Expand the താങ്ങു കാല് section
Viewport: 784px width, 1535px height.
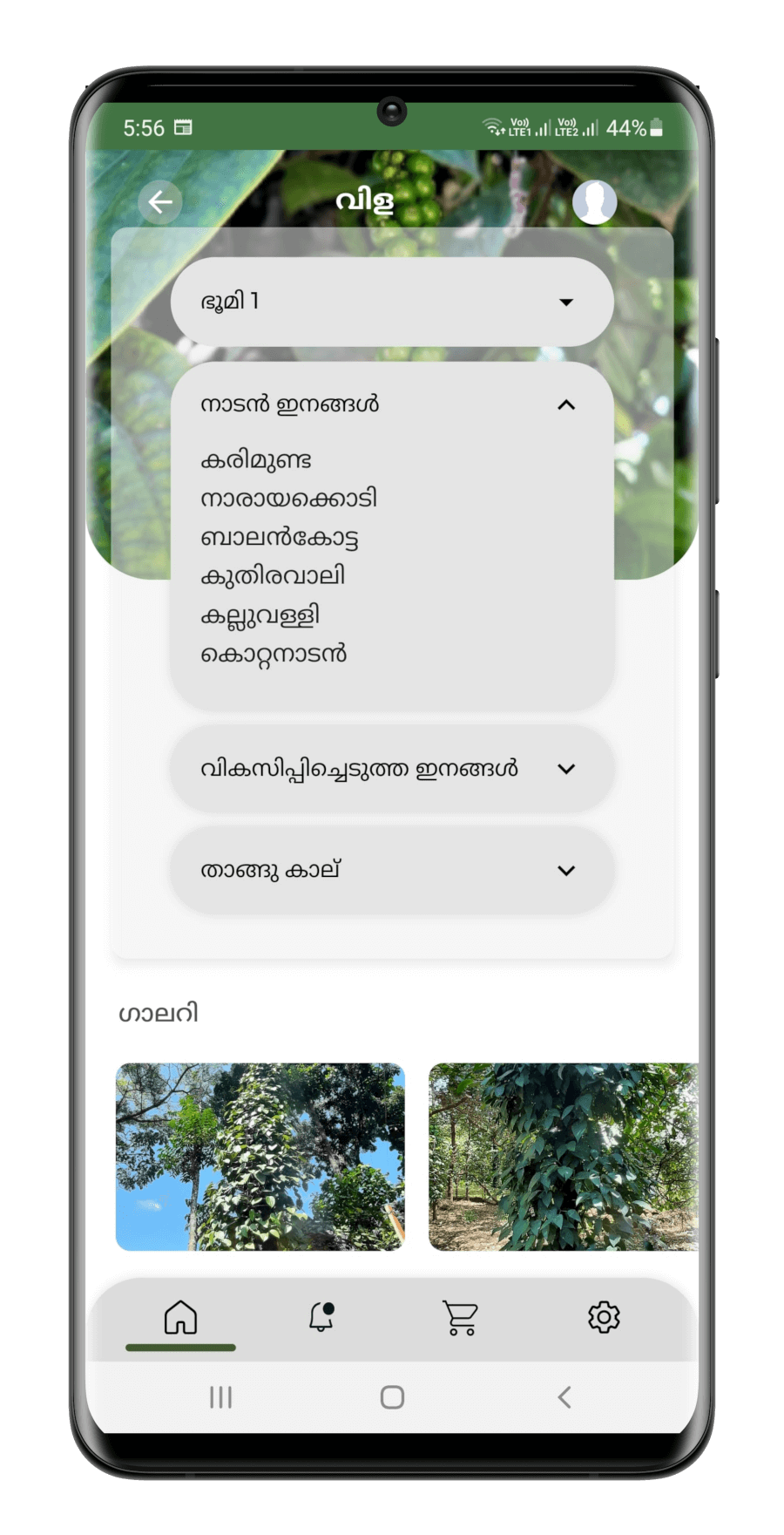(392, 870)
